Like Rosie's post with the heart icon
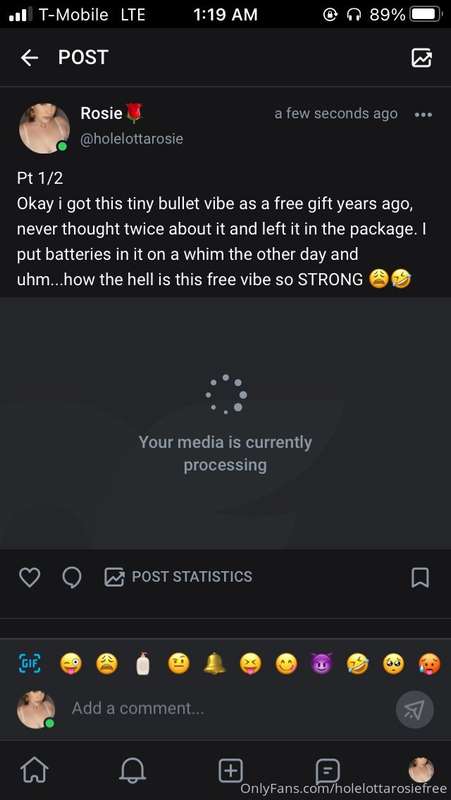The height and width of the screenshot is (800, 451). click(29, 577)
